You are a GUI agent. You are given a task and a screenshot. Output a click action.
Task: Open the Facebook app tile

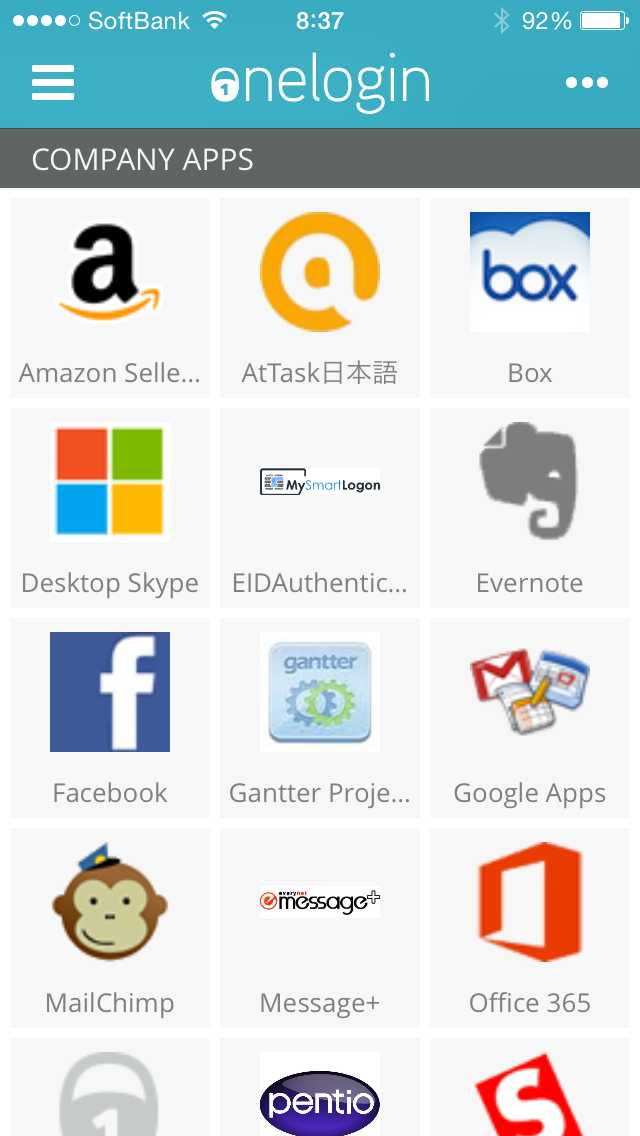[x=110, y=718]
